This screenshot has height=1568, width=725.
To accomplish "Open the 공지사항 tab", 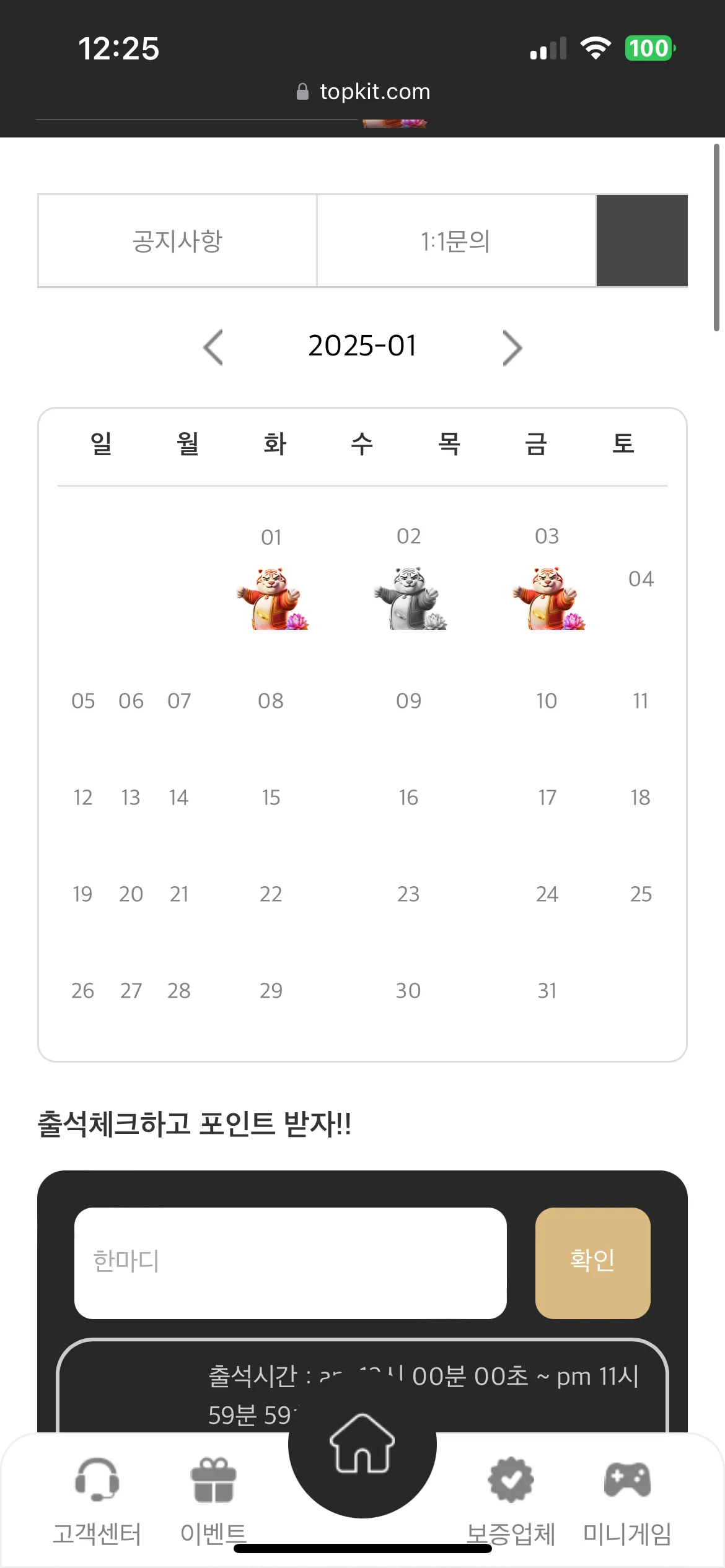I will 177,240.
